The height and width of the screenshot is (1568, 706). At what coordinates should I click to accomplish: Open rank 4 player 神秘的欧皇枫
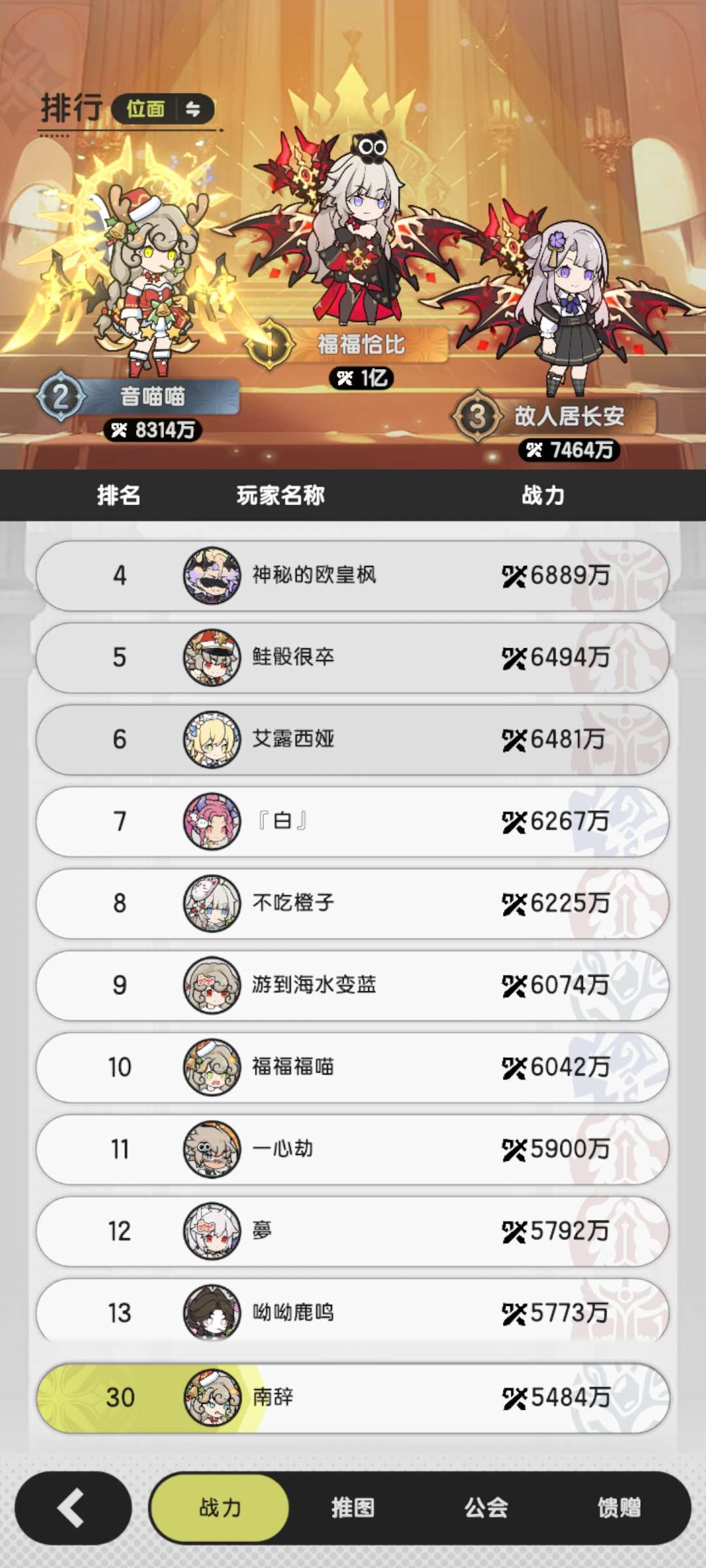coord(352,576)
